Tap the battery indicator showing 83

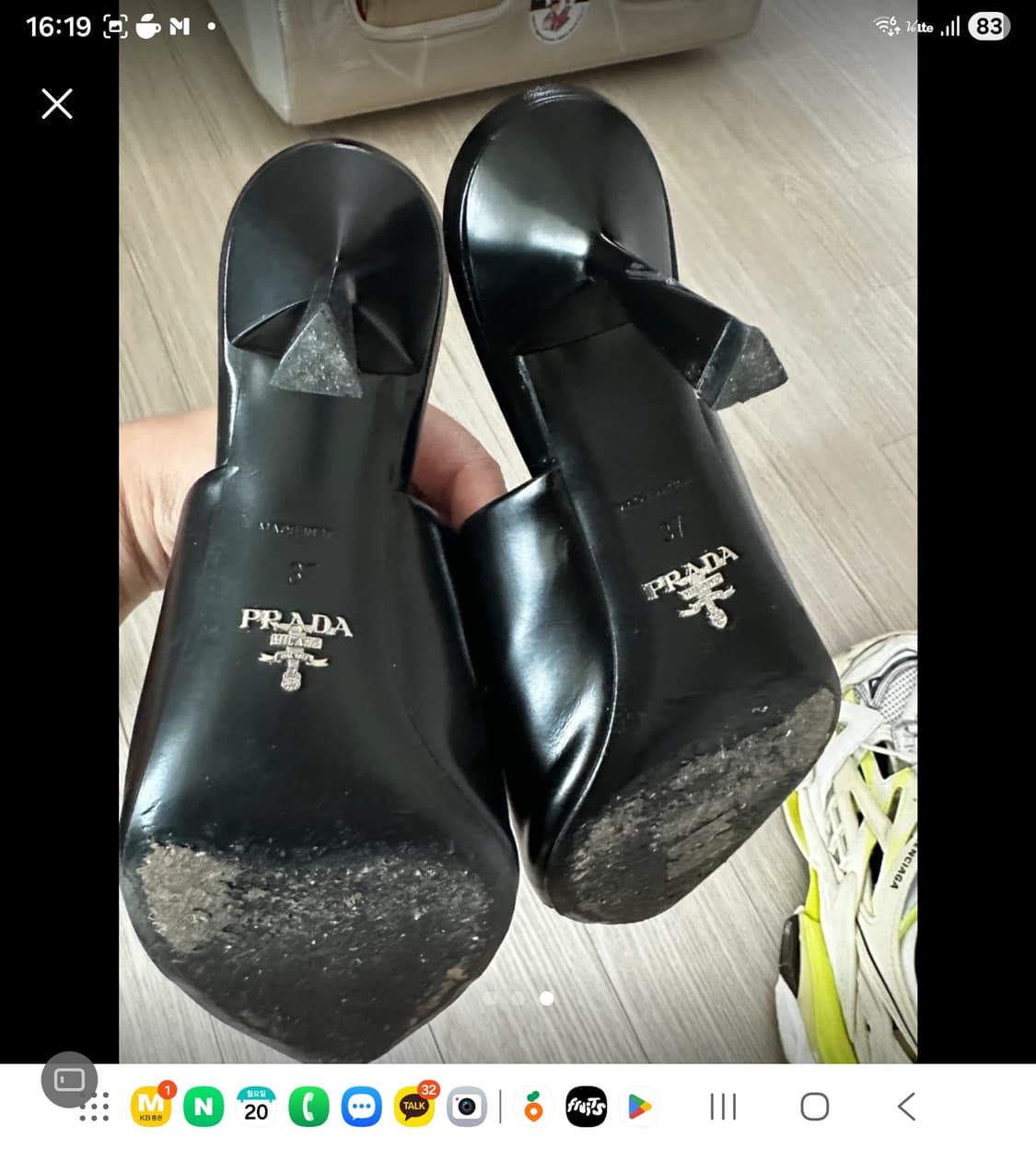pyautogui.click(x=989, y=27)
